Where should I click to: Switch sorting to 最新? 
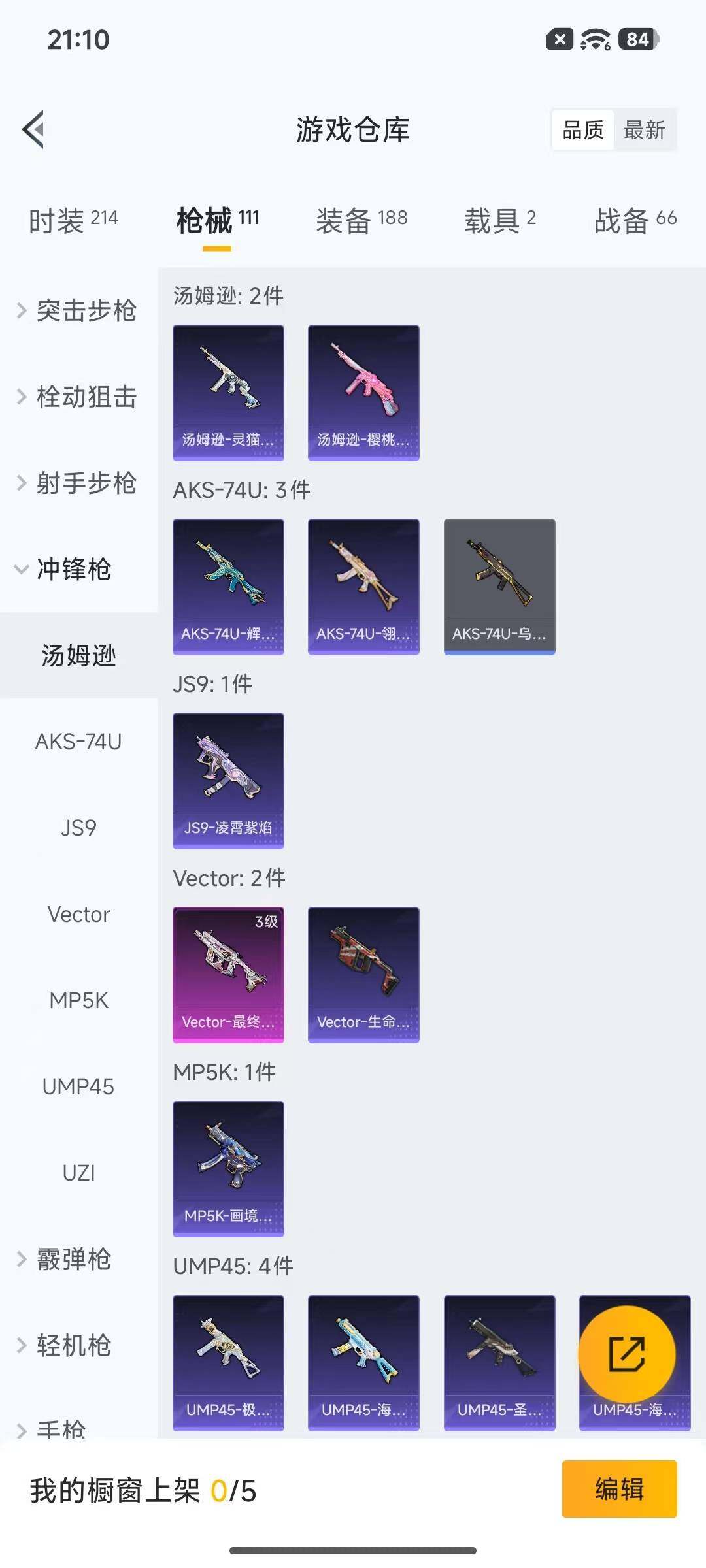click(x=645, y=131)
